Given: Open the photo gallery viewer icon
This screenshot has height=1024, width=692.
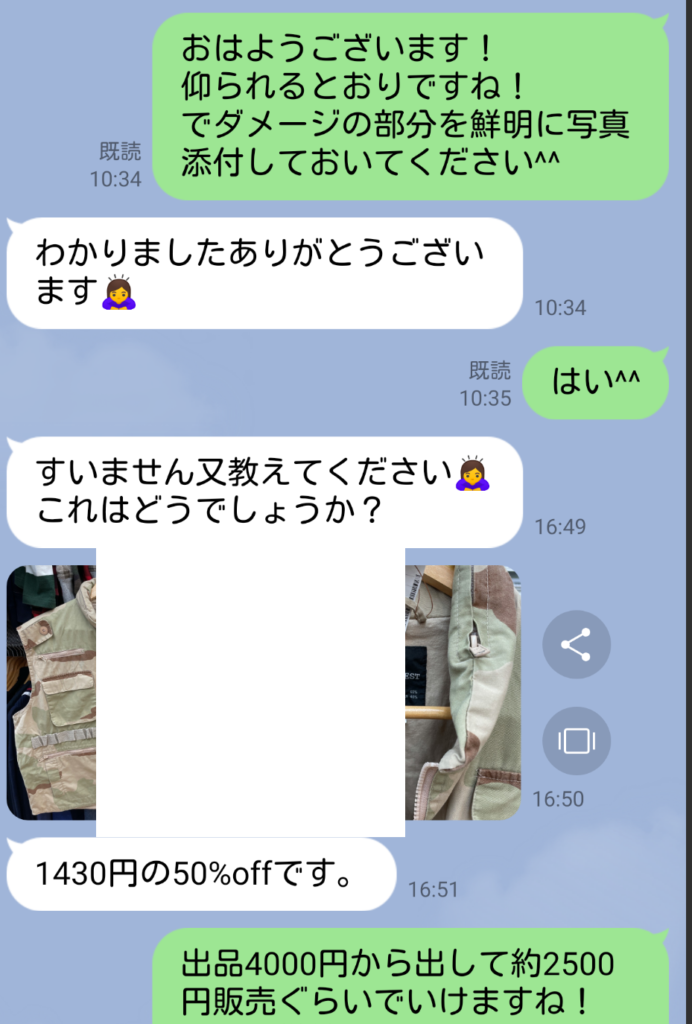Looking at the screenshot, I should [576, 741].
